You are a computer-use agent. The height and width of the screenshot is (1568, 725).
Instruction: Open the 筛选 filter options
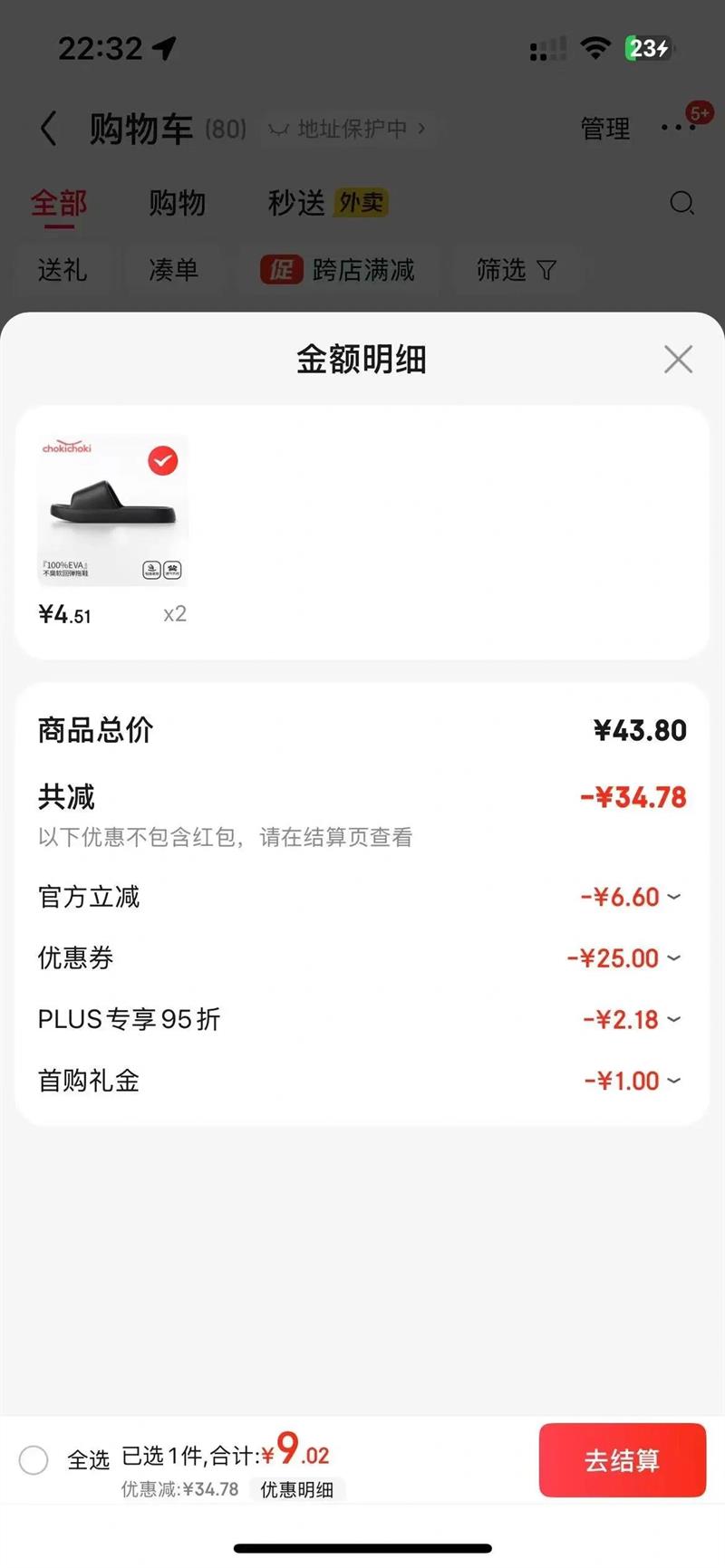tap(516, 270)
